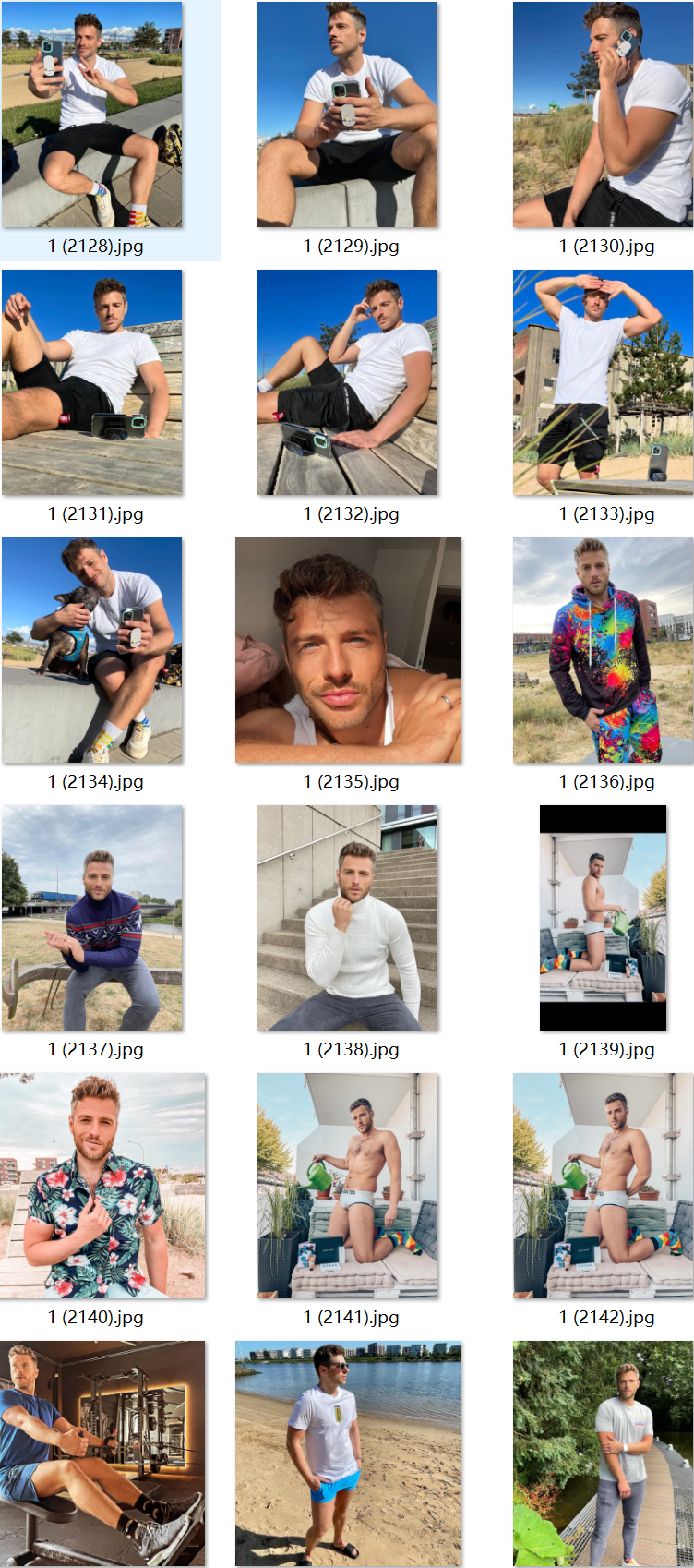The width and height of the screenshot is (694, 1568).
Task: View file 1 (2142).jpg
Action: (x=603, y=1186)
